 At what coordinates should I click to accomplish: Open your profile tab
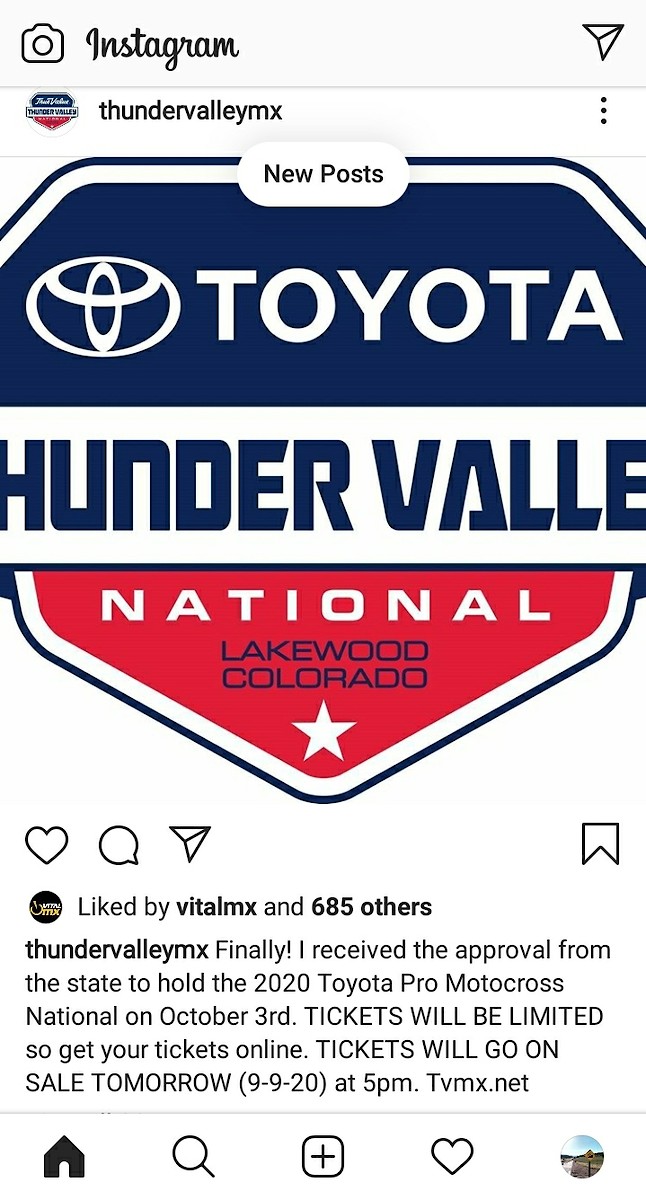click(581, 1157)
